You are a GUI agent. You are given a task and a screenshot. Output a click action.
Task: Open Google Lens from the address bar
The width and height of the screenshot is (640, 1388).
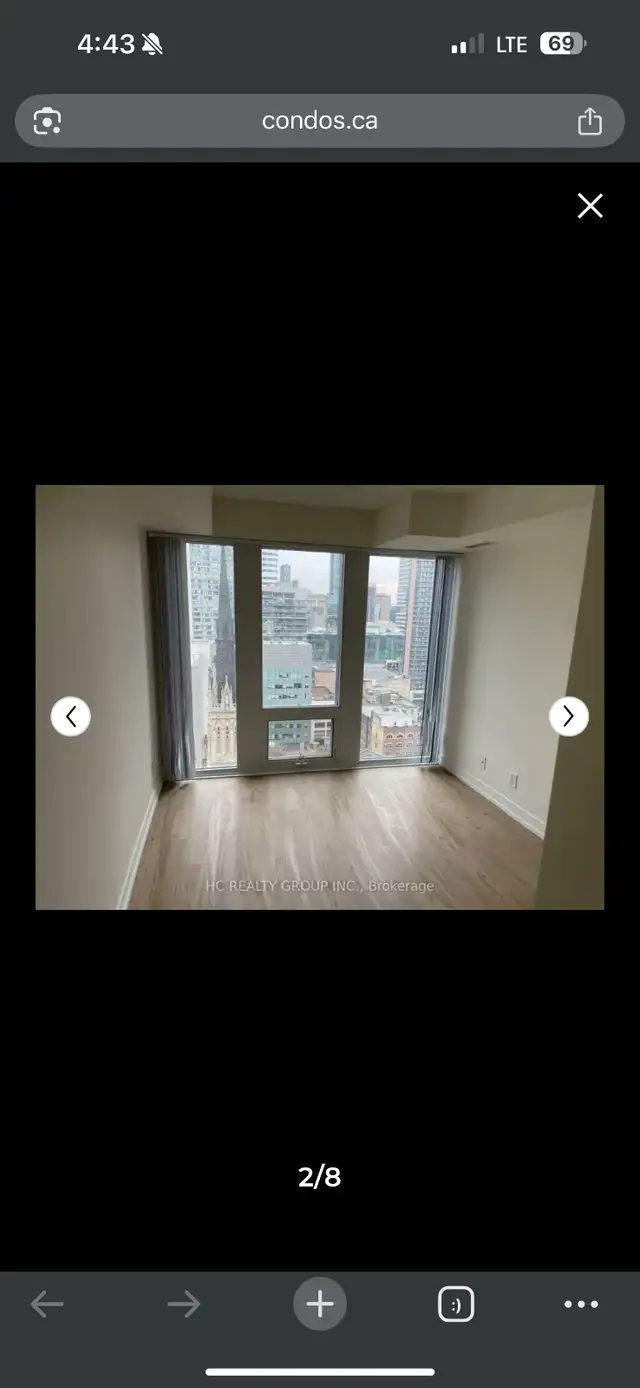[47, 121]
